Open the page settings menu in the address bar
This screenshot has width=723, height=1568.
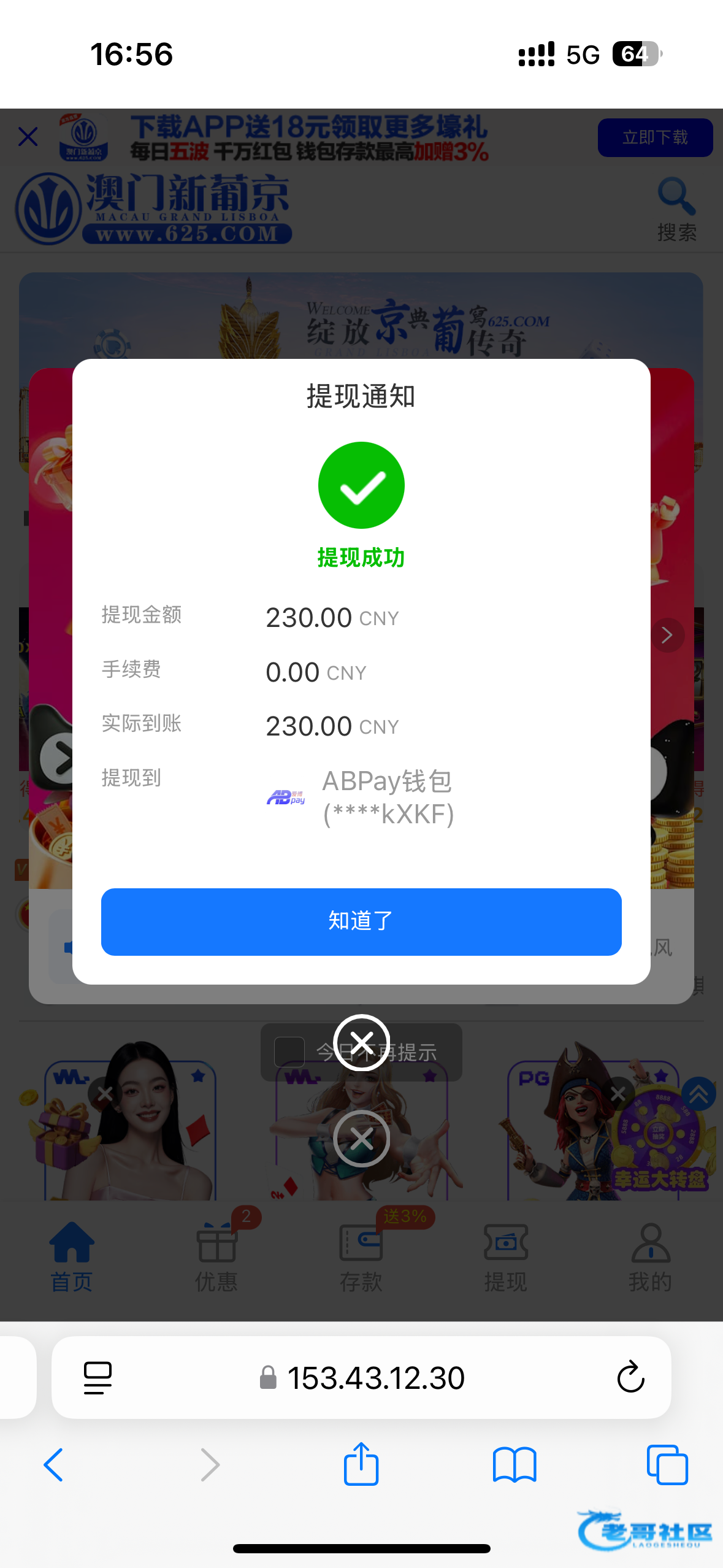click(98, 1377)
